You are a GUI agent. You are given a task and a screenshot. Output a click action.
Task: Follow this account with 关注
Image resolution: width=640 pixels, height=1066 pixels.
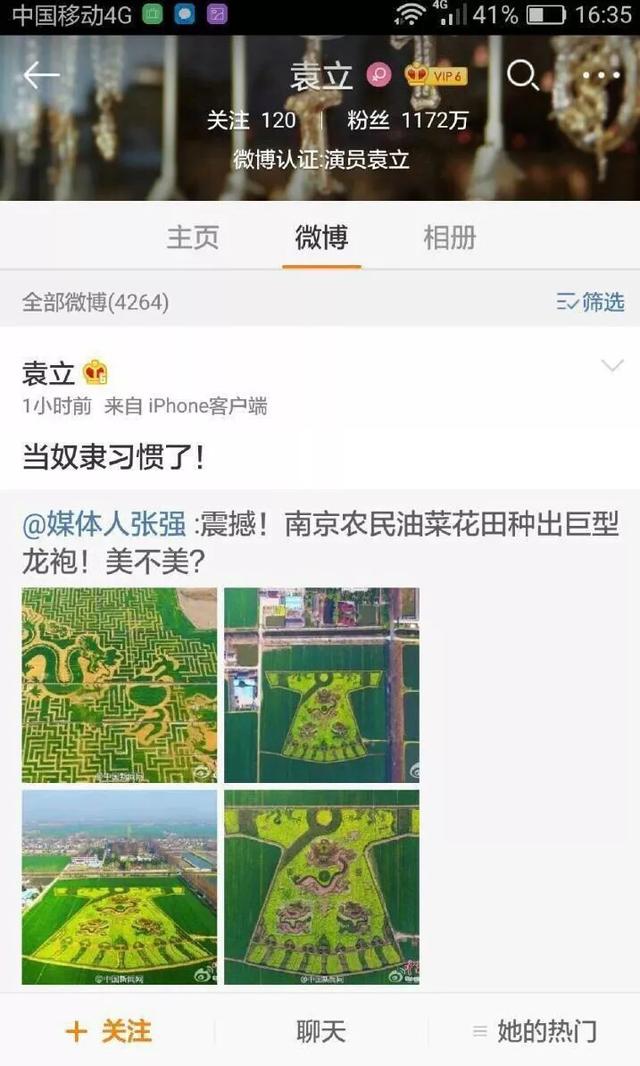coord(108,1031)
